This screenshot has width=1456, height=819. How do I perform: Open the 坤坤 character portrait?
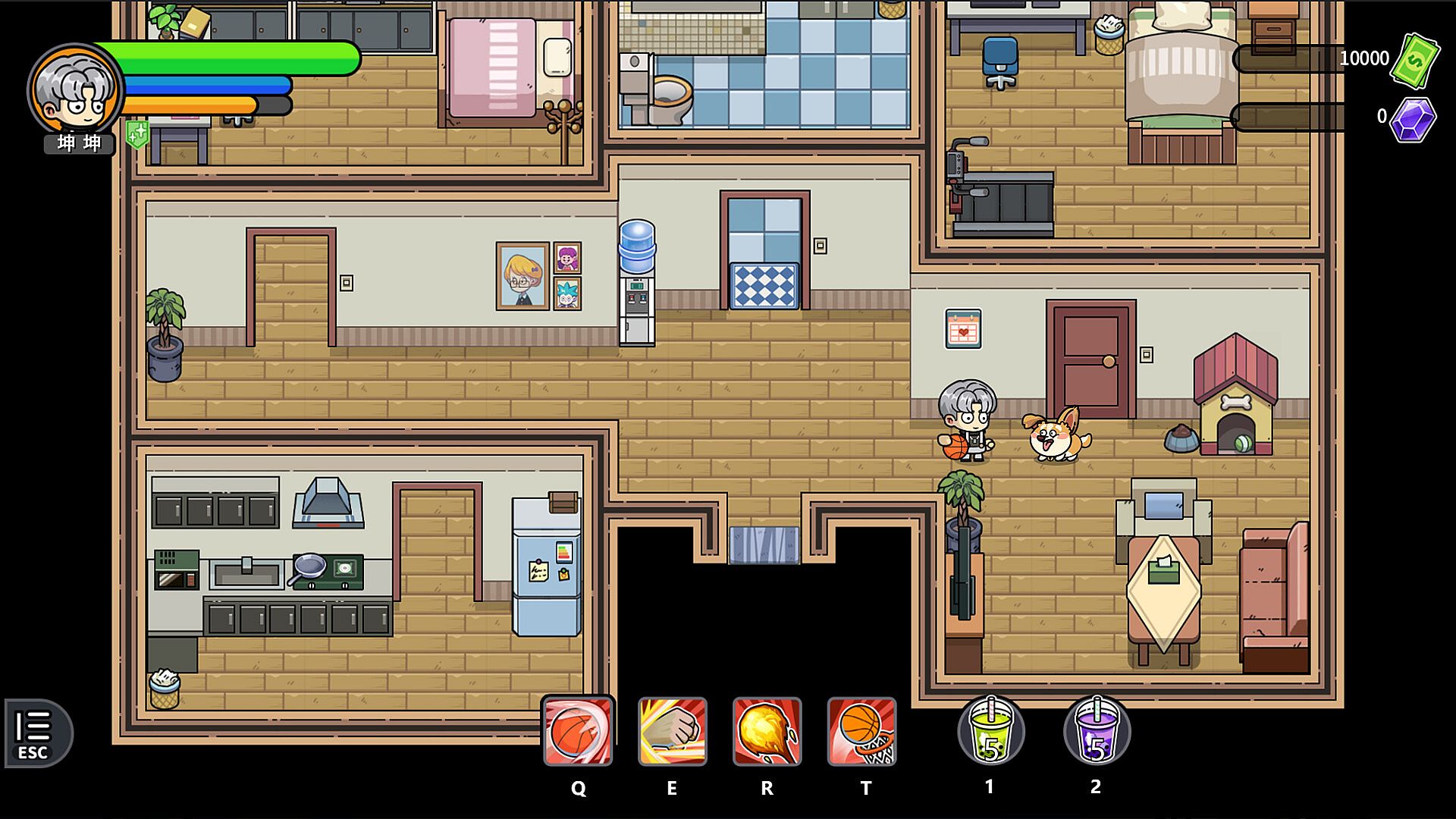tap(75, 91)
